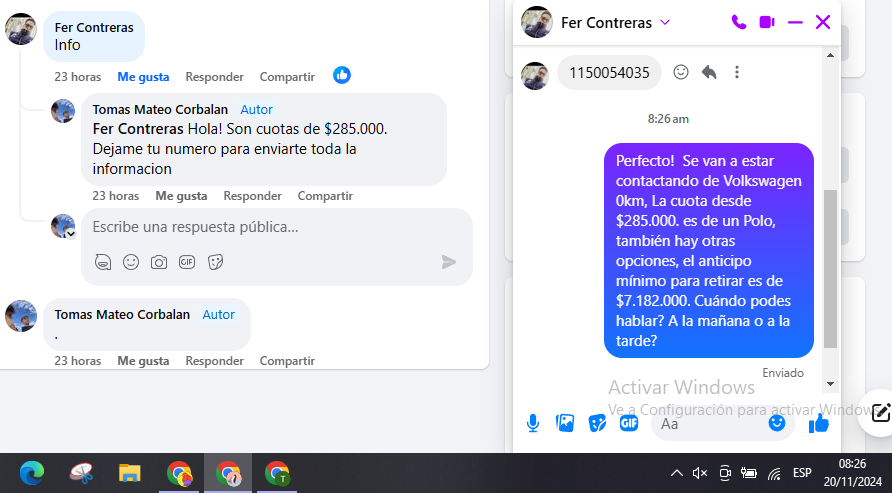Start a video call with Fer Contreras
The image size is (892, 493).
767,22
